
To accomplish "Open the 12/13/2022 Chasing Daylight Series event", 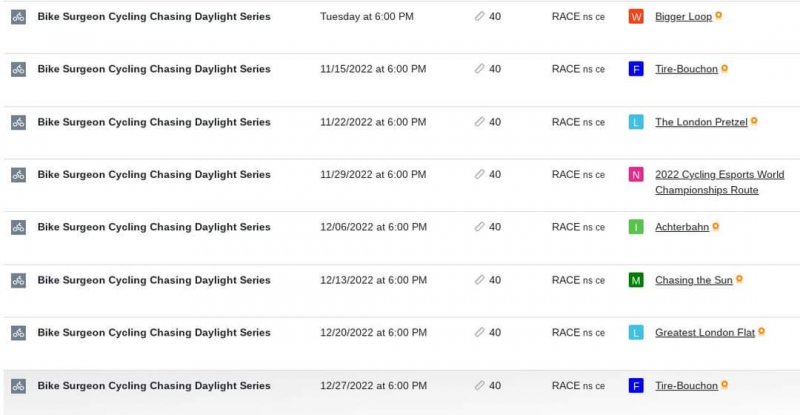I will 153,280.
